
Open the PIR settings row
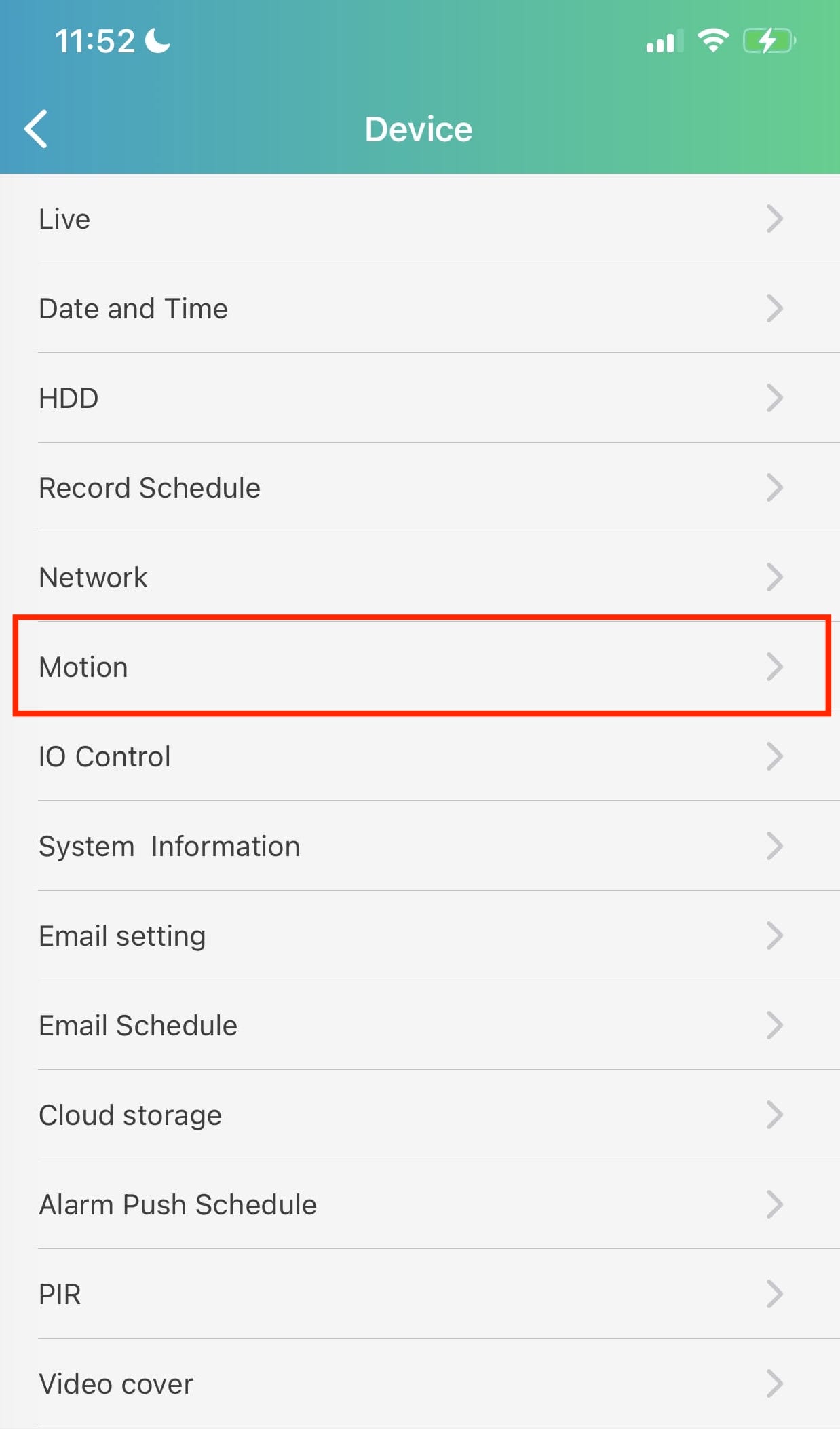click(x=420, y=1295)
